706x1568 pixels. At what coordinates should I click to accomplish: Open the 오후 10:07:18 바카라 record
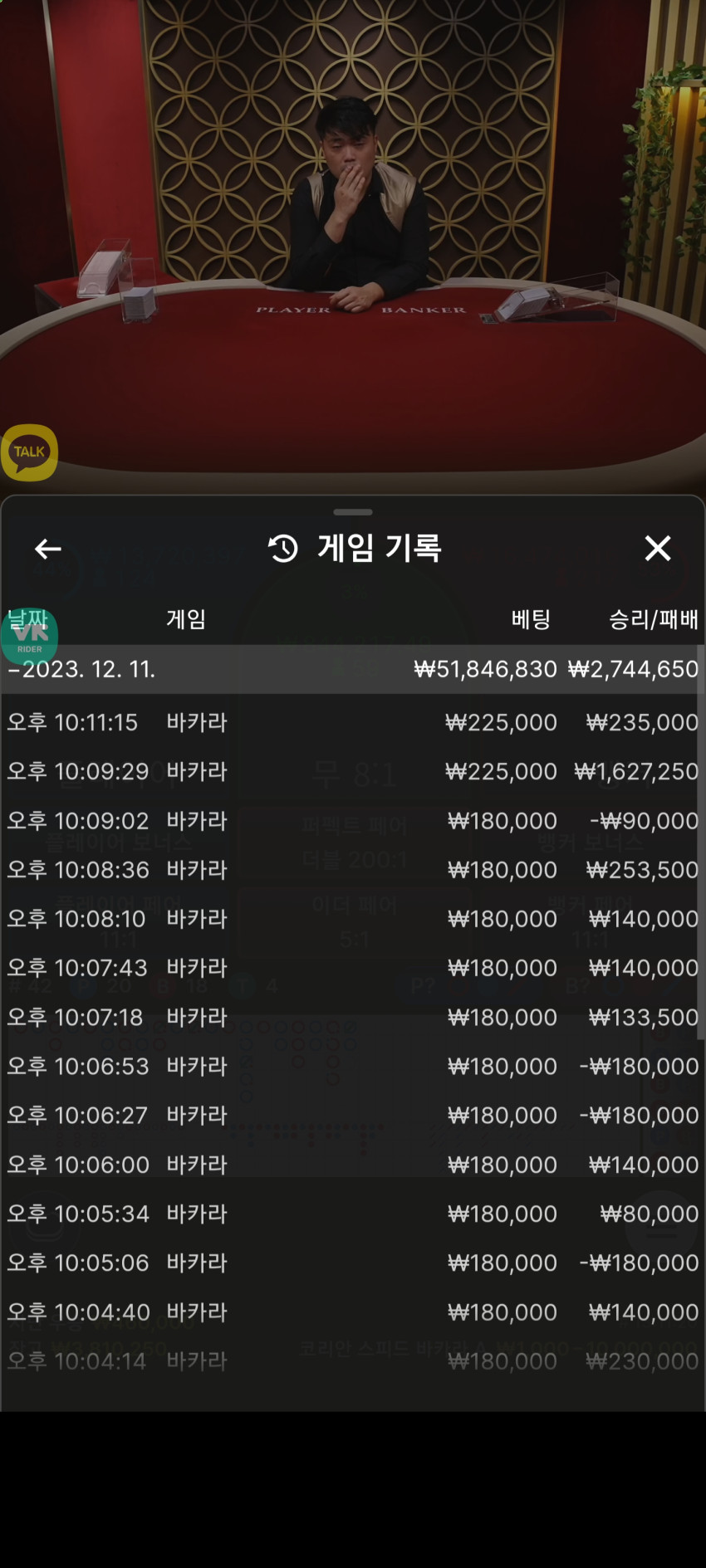tap(353, 1017)
